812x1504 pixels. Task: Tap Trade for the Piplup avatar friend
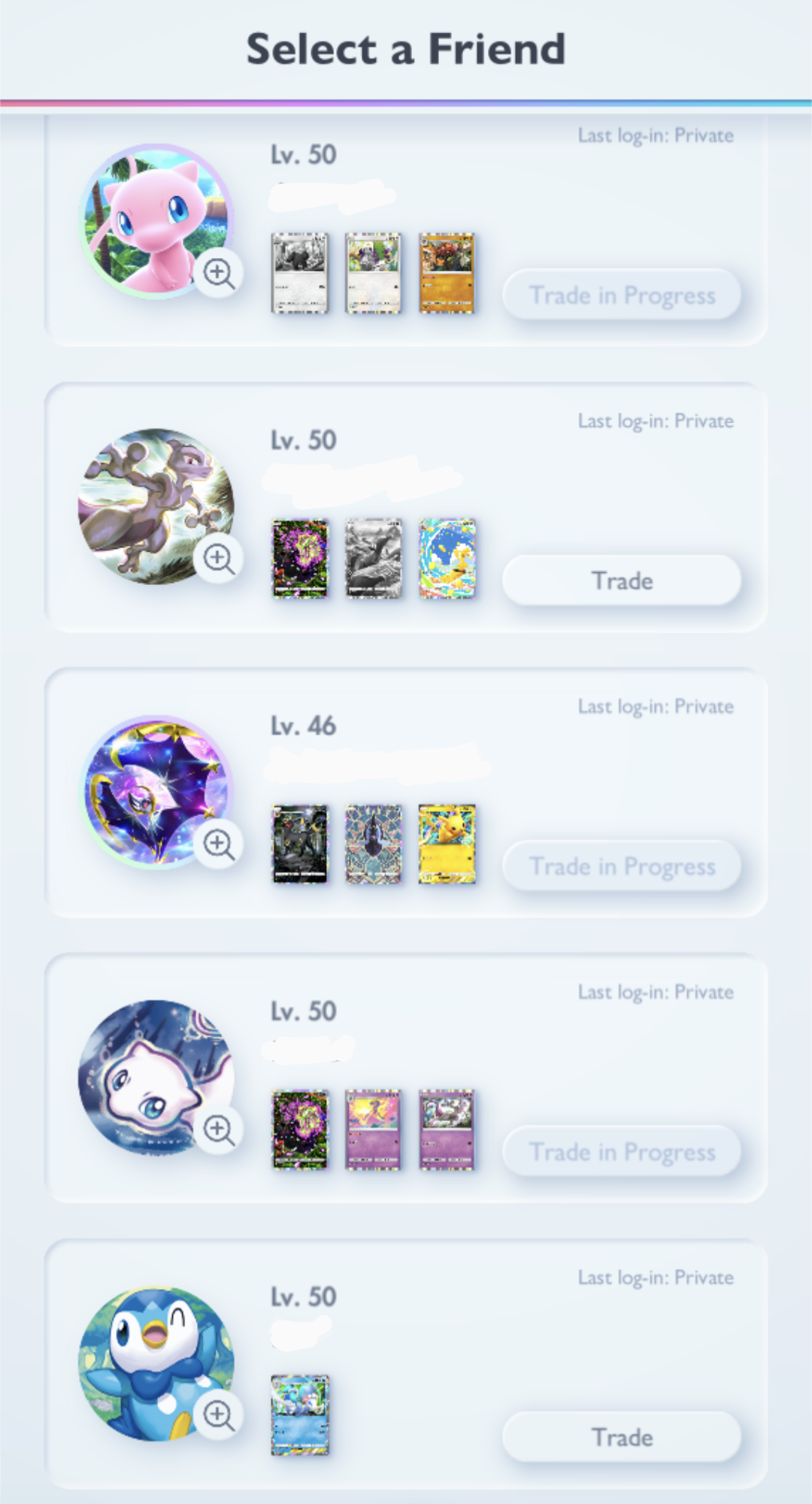621,1437
